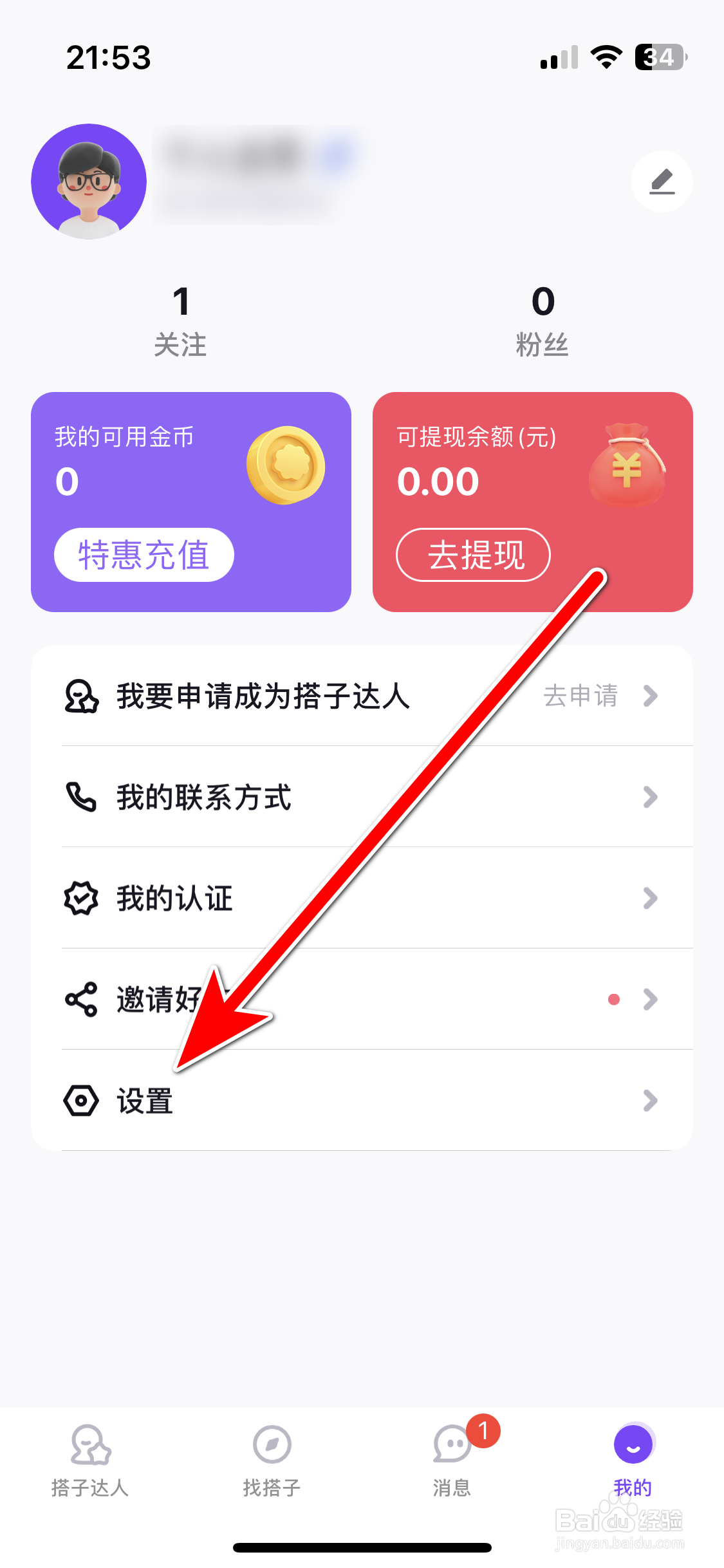This screenshot has height=1568, width=724.
Task: Expand the 设置 row chevron
Action: (x=651, y=1101)
